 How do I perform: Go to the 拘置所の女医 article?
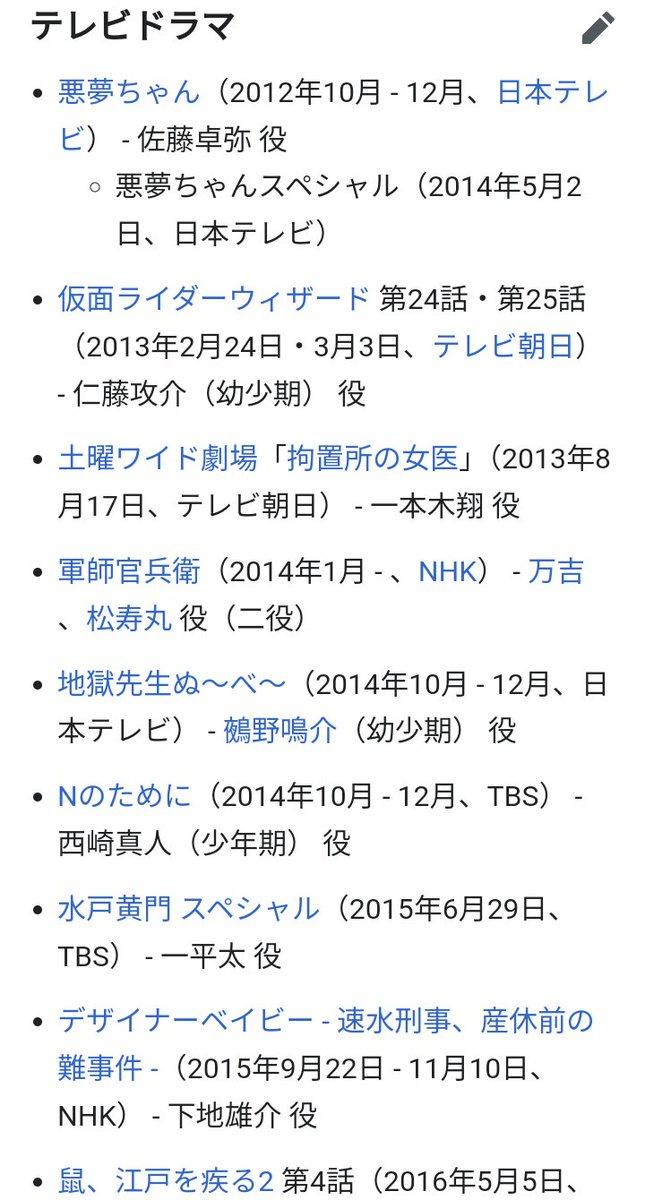372,459
